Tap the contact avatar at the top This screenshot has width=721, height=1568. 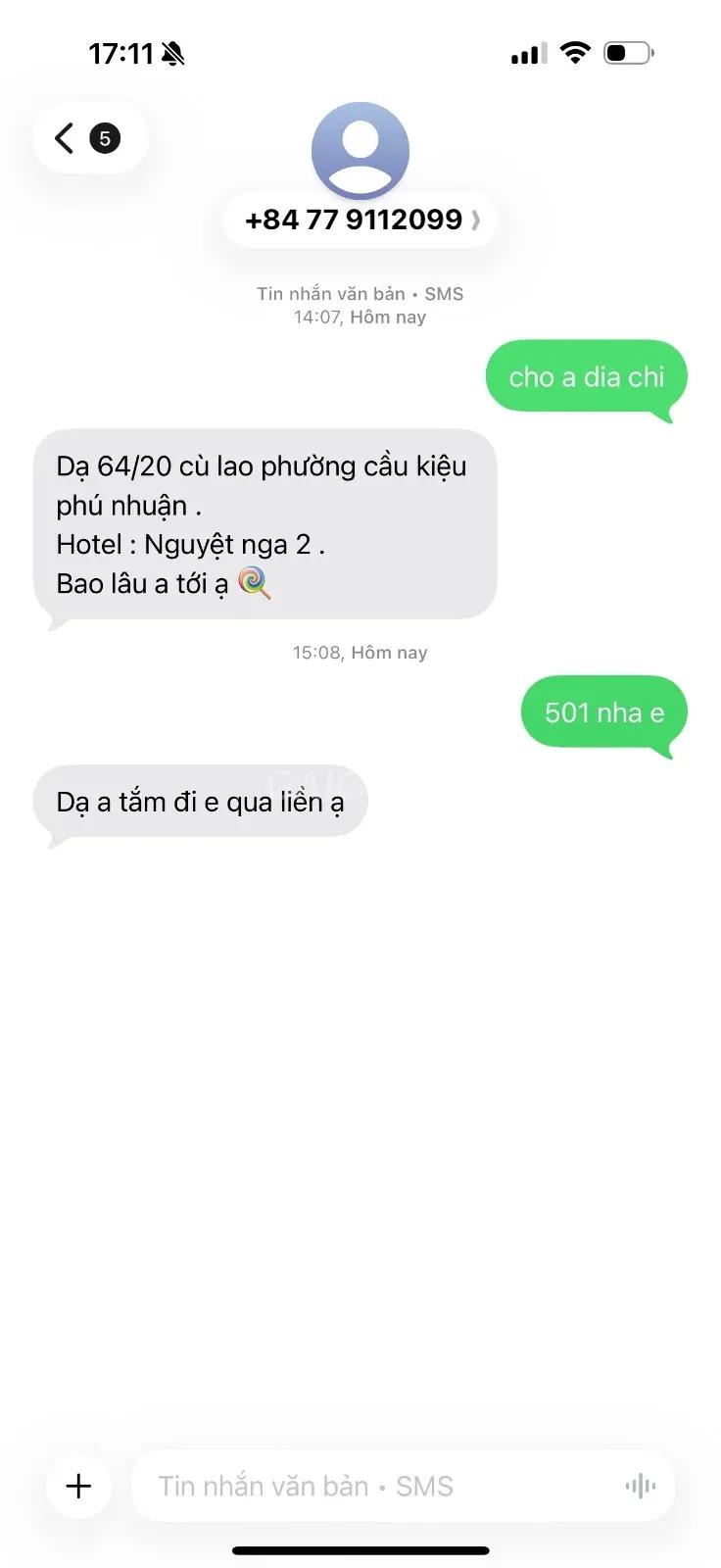[360, 150]
